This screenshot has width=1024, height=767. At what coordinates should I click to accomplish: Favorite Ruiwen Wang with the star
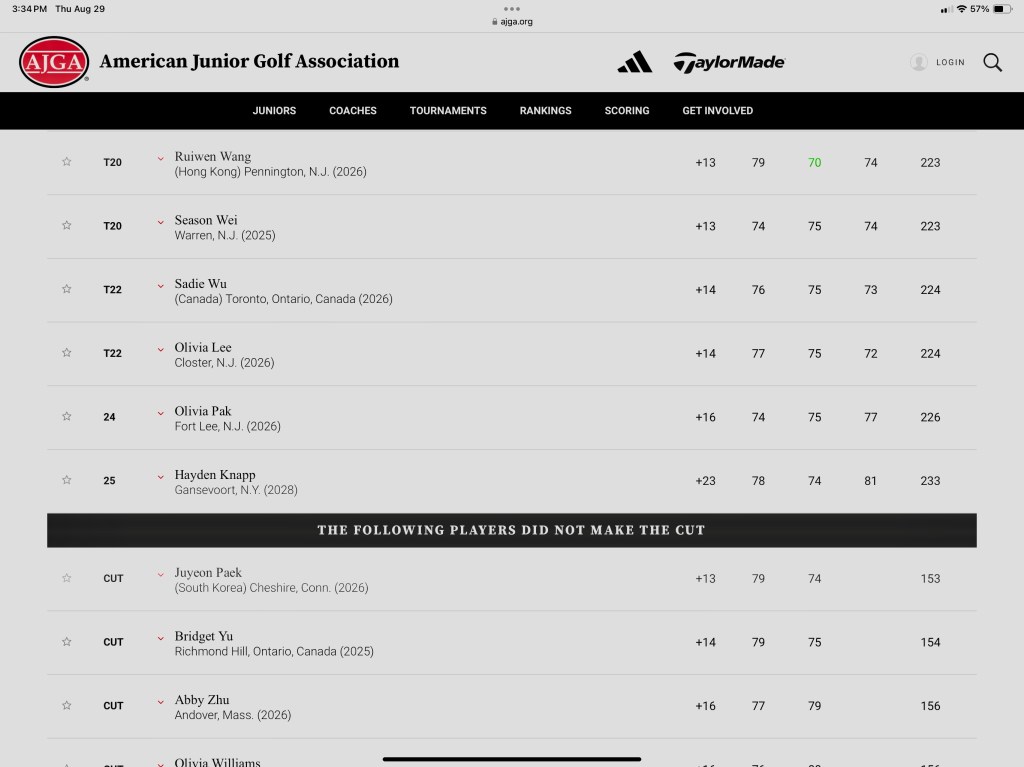pyautogui.click(x=67, y=162)
